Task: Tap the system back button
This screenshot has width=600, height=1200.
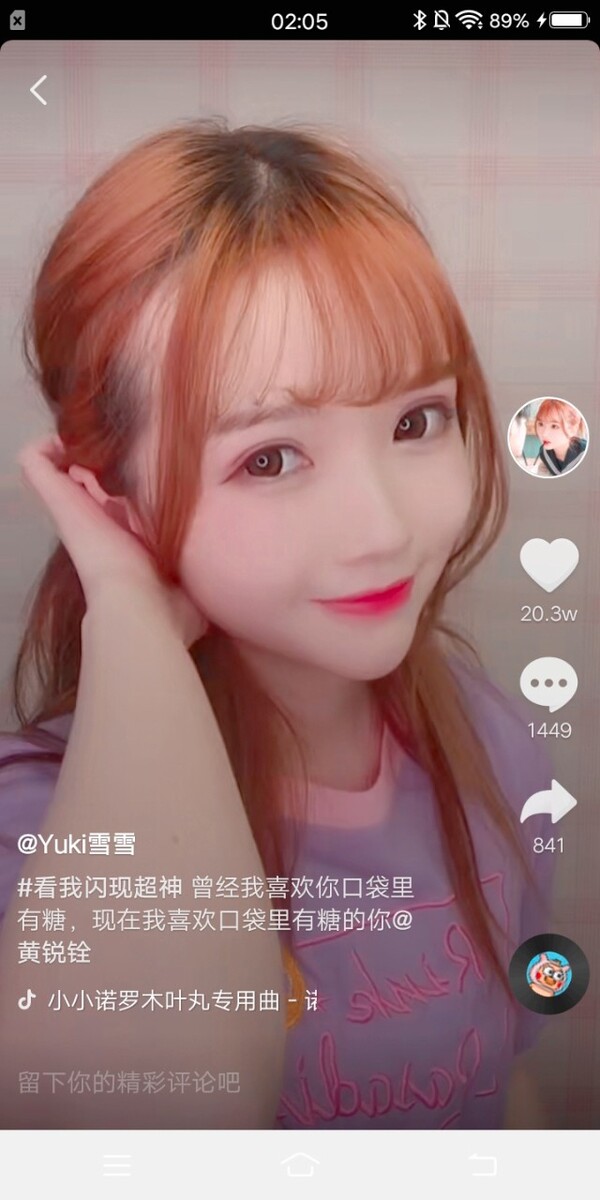Action: (x=482, y=1164)
